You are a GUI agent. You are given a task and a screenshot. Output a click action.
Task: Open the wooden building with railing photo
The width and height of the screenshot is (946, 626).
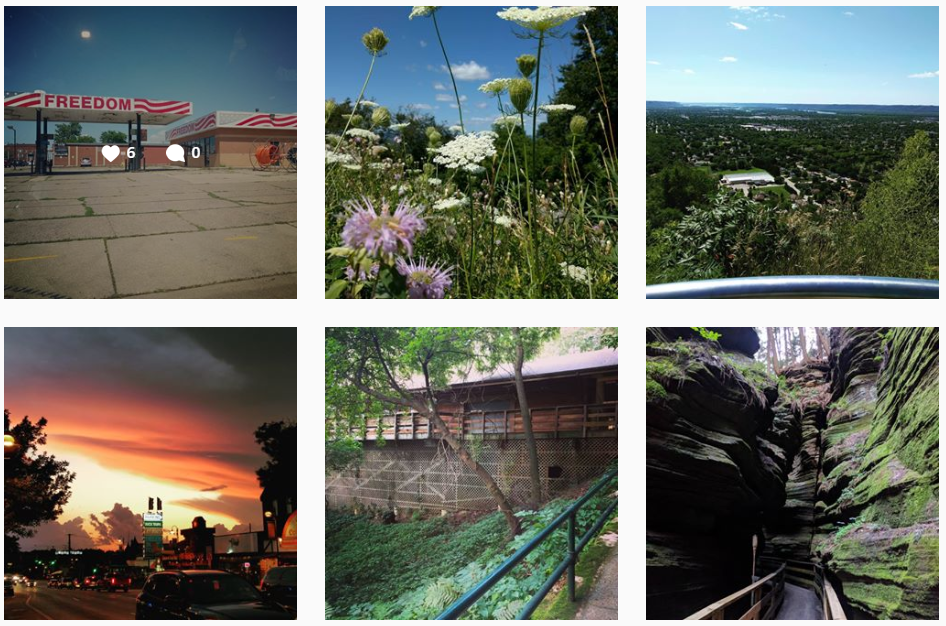pos(471,473)
